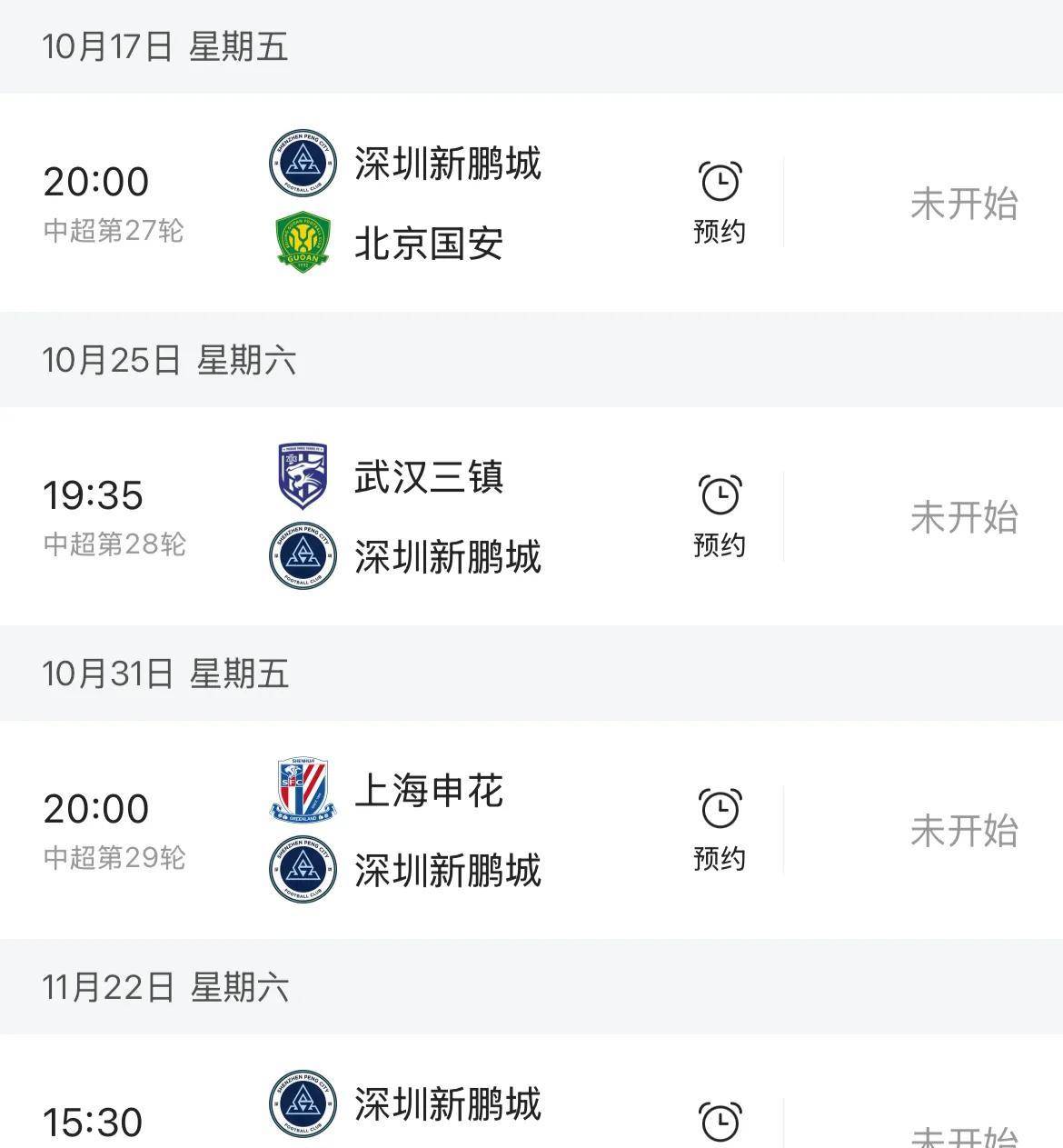Toggle 预约 reminder for the Beijing Guoan match
This screenshot has width=1063, height=1148.
click(x=719, y=233)
